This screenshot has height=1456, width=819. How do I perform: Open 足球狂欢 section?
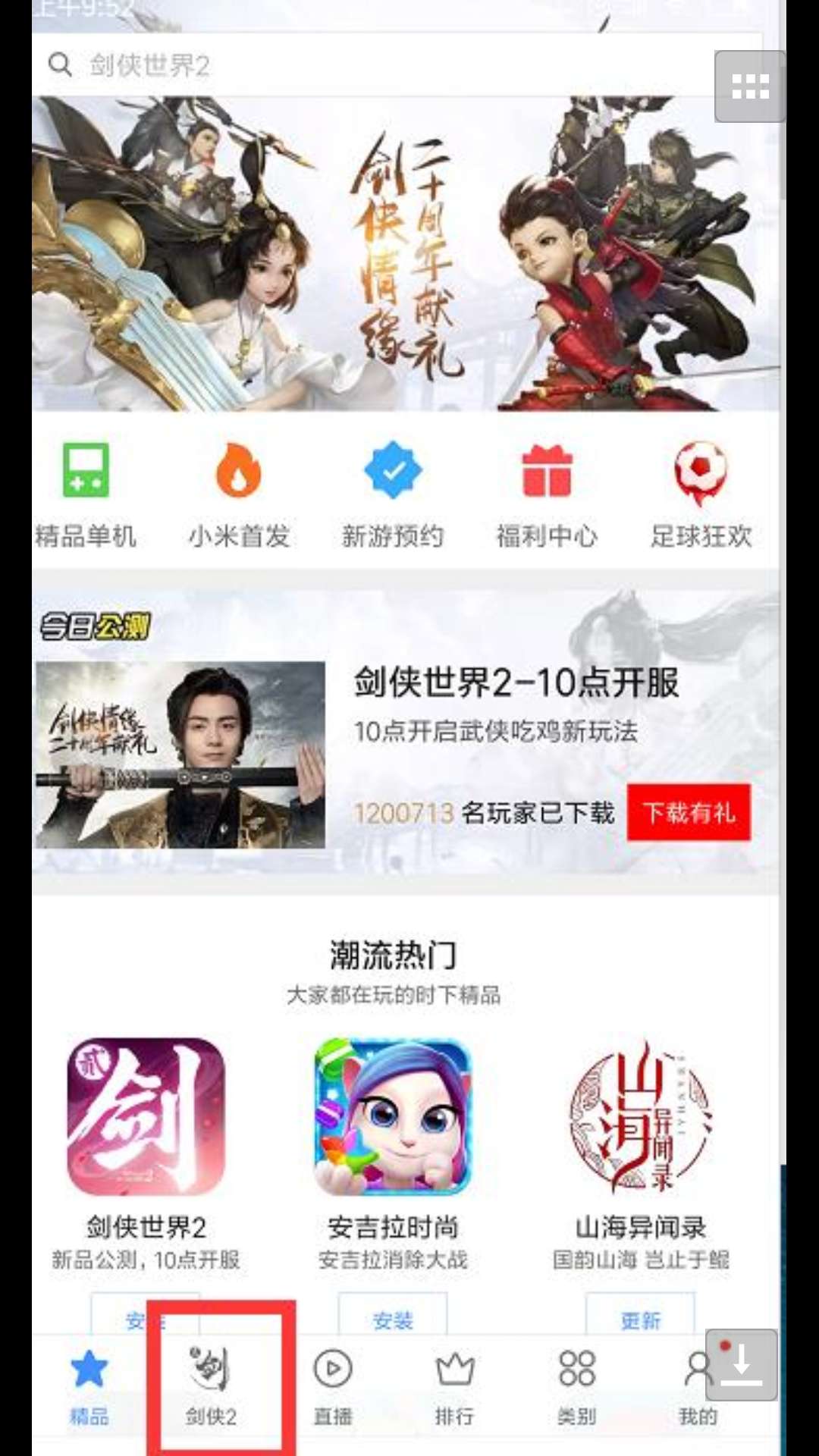[x=701, y=494]
